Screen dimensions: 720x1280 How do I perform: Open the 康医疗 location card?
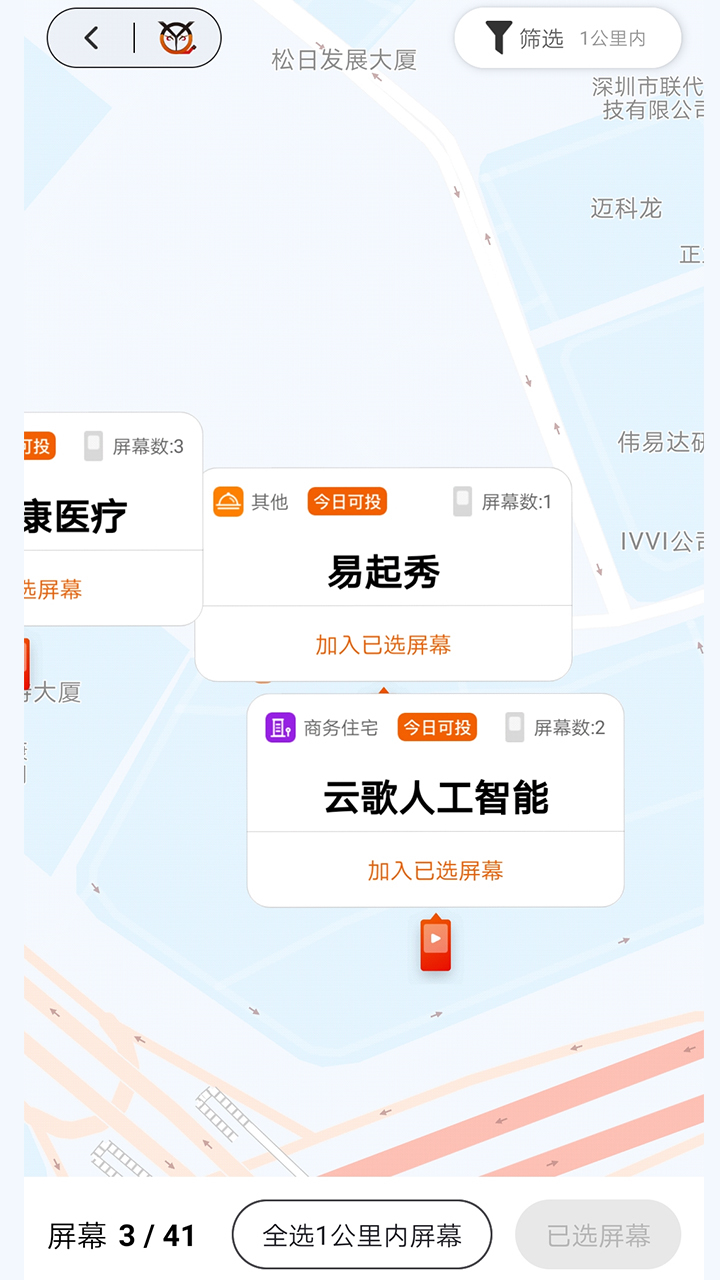[90, 517]
